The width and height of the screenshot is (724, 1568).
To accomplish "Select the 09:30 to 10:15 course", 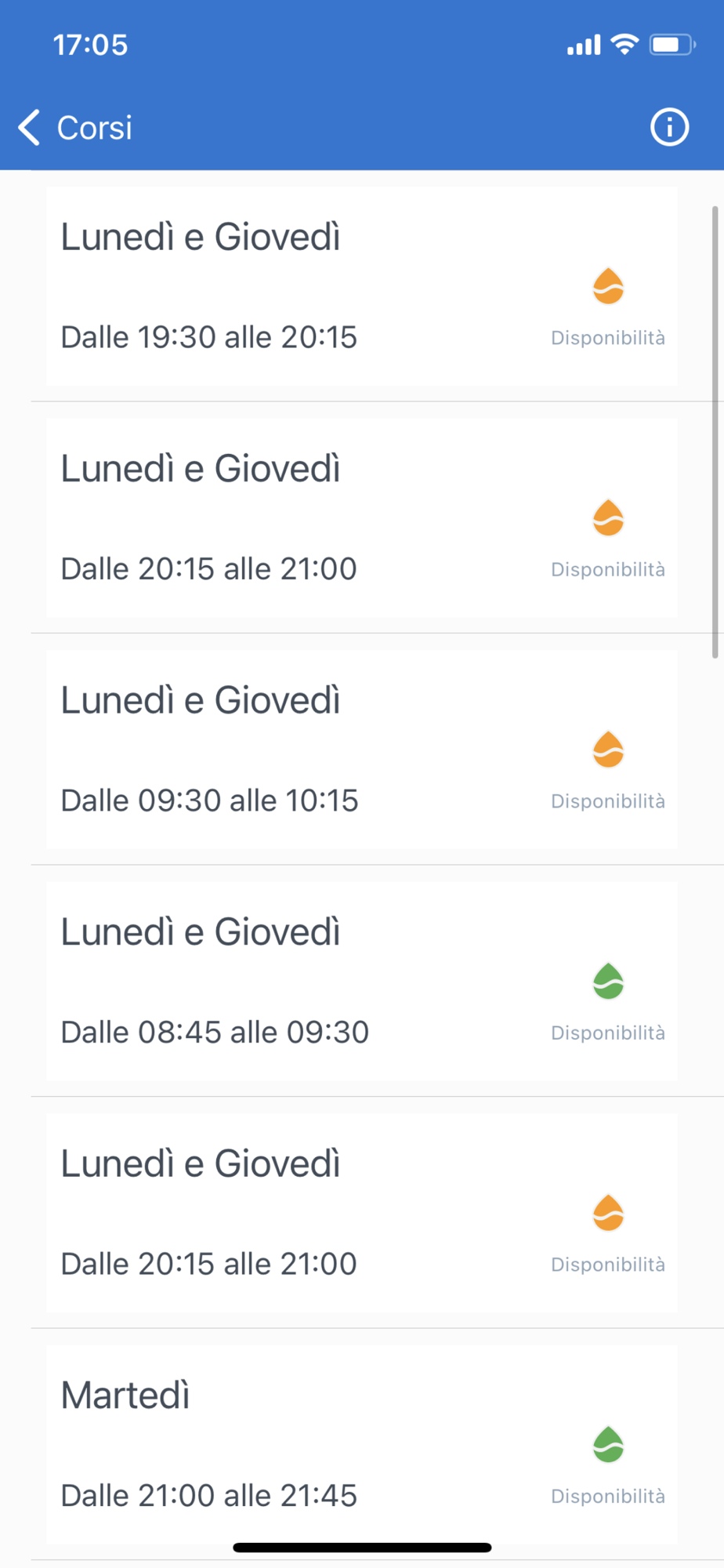I will (x=361, y=750).
